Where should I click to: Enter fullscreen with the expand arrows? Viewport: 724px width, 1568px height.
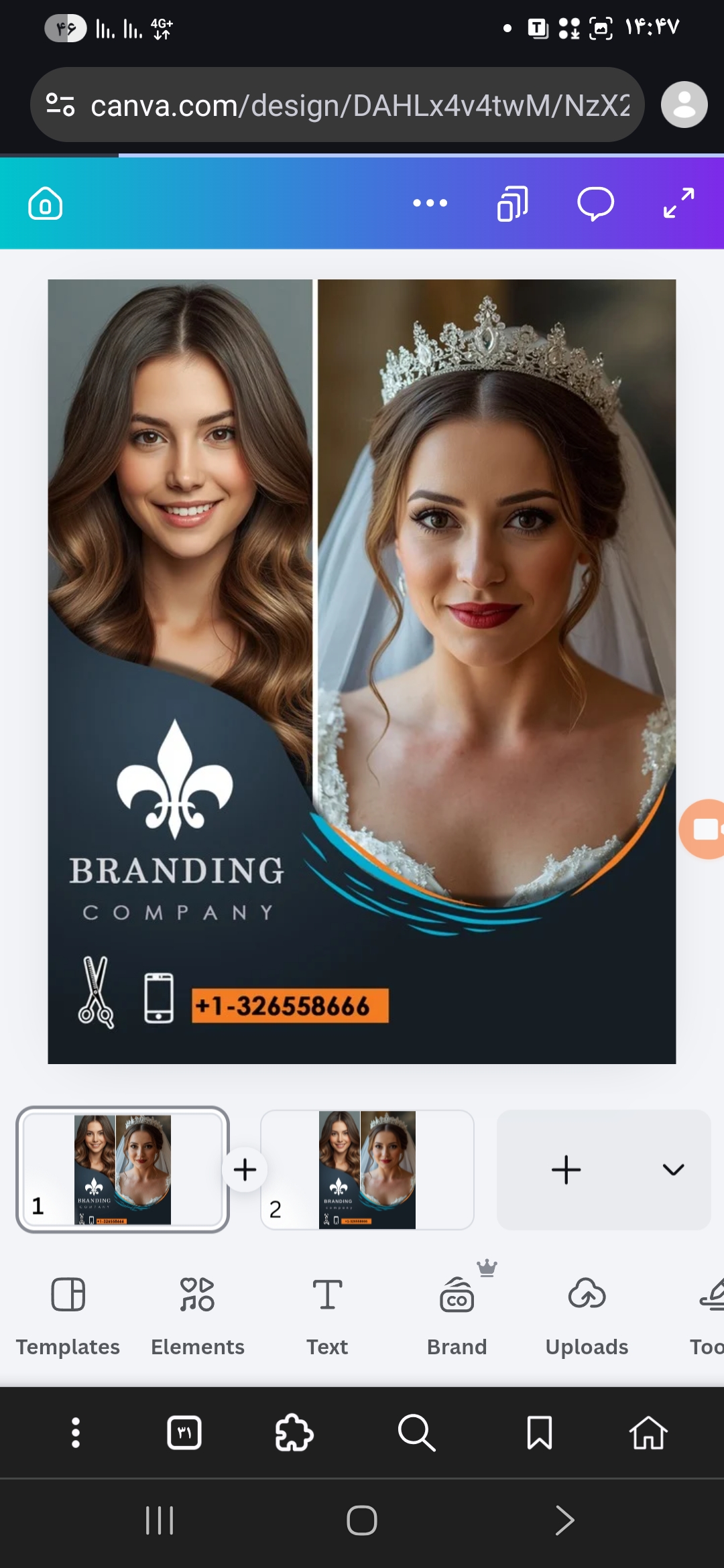[x=678, y=203]
